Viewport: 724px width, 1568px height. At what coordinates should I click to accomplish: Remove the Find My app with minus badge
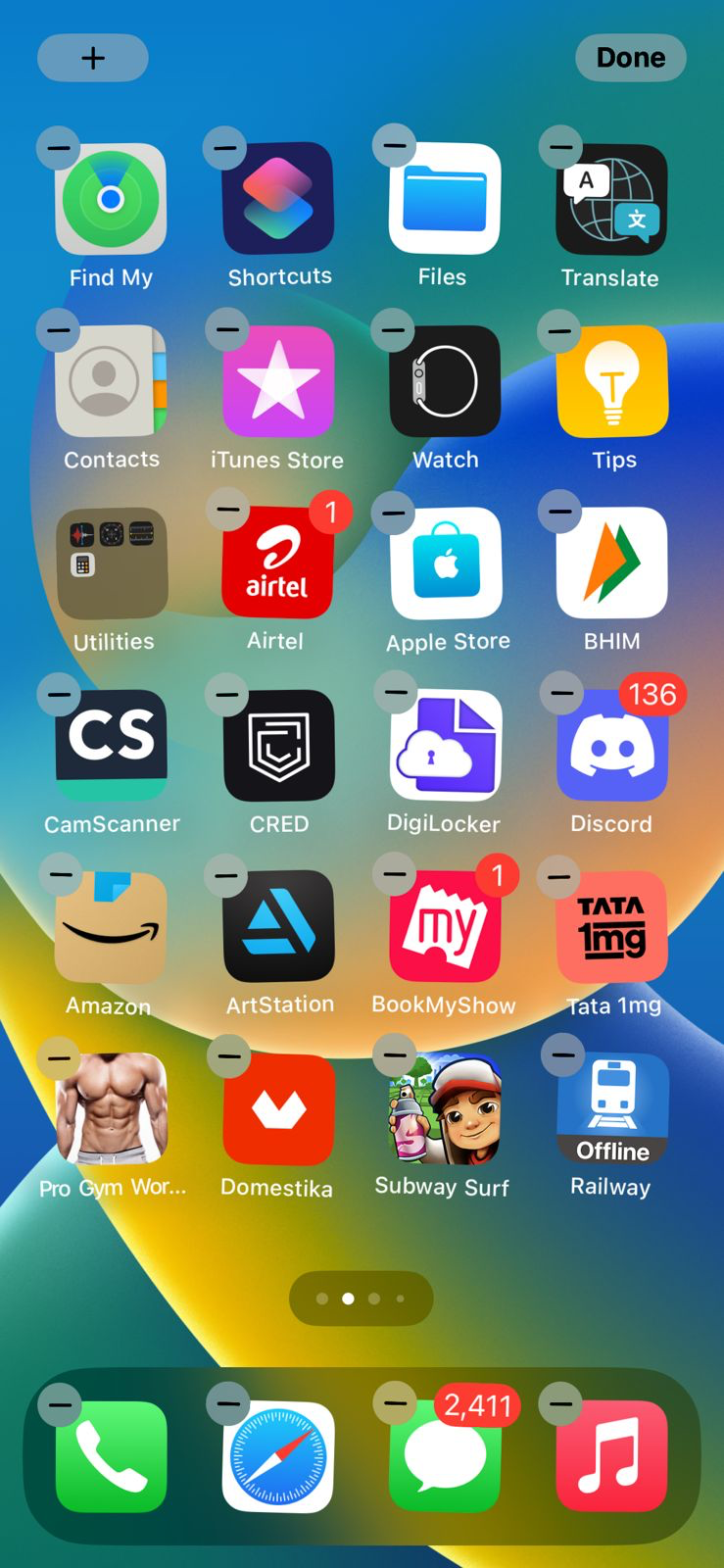coord(59,148)
